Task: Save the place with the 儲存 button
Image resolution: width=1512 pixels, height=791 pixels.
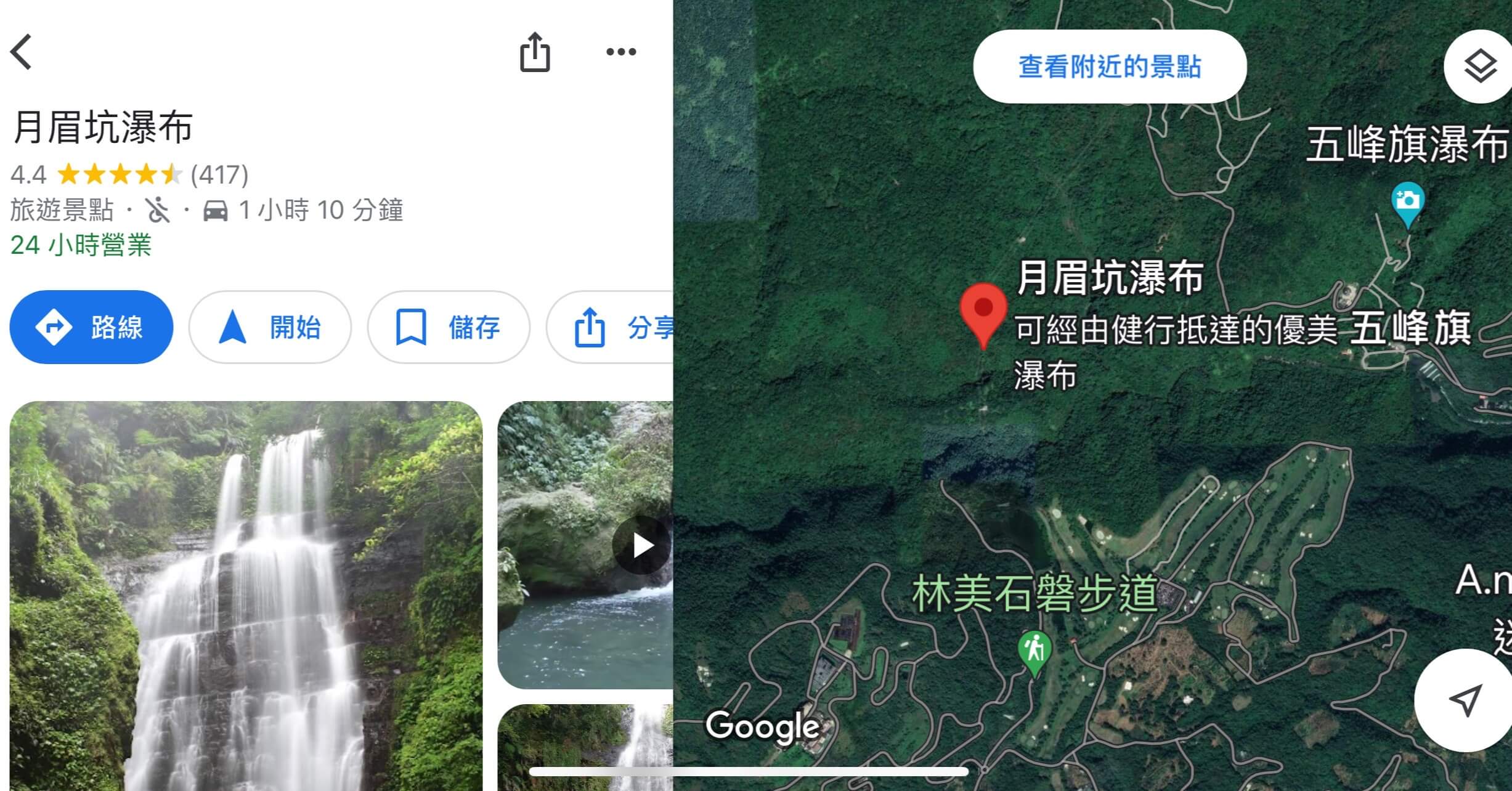Action: 449,327
